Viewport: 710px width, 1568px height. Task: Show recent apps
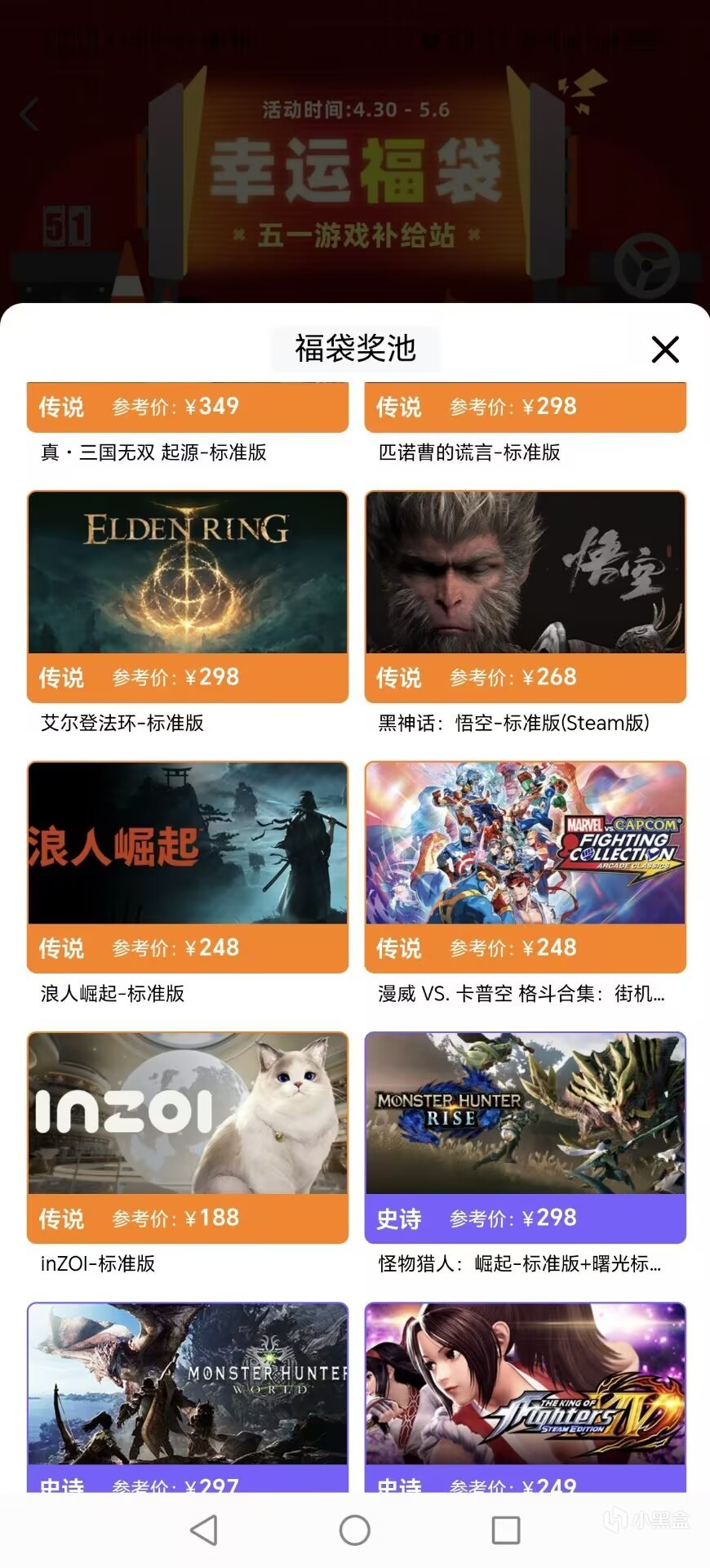[506, 1530]
